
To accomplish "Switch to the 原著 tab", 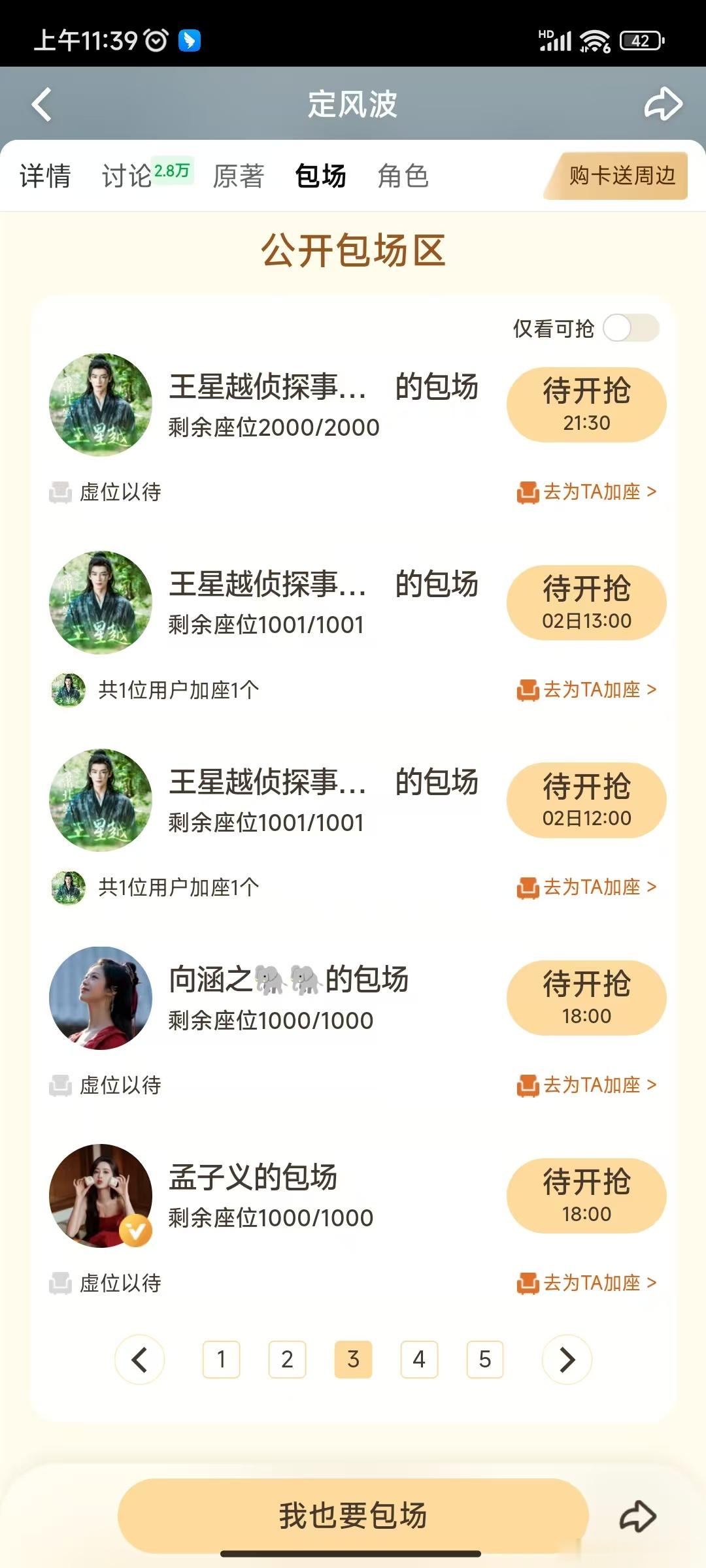I will (x=239, y=176).
